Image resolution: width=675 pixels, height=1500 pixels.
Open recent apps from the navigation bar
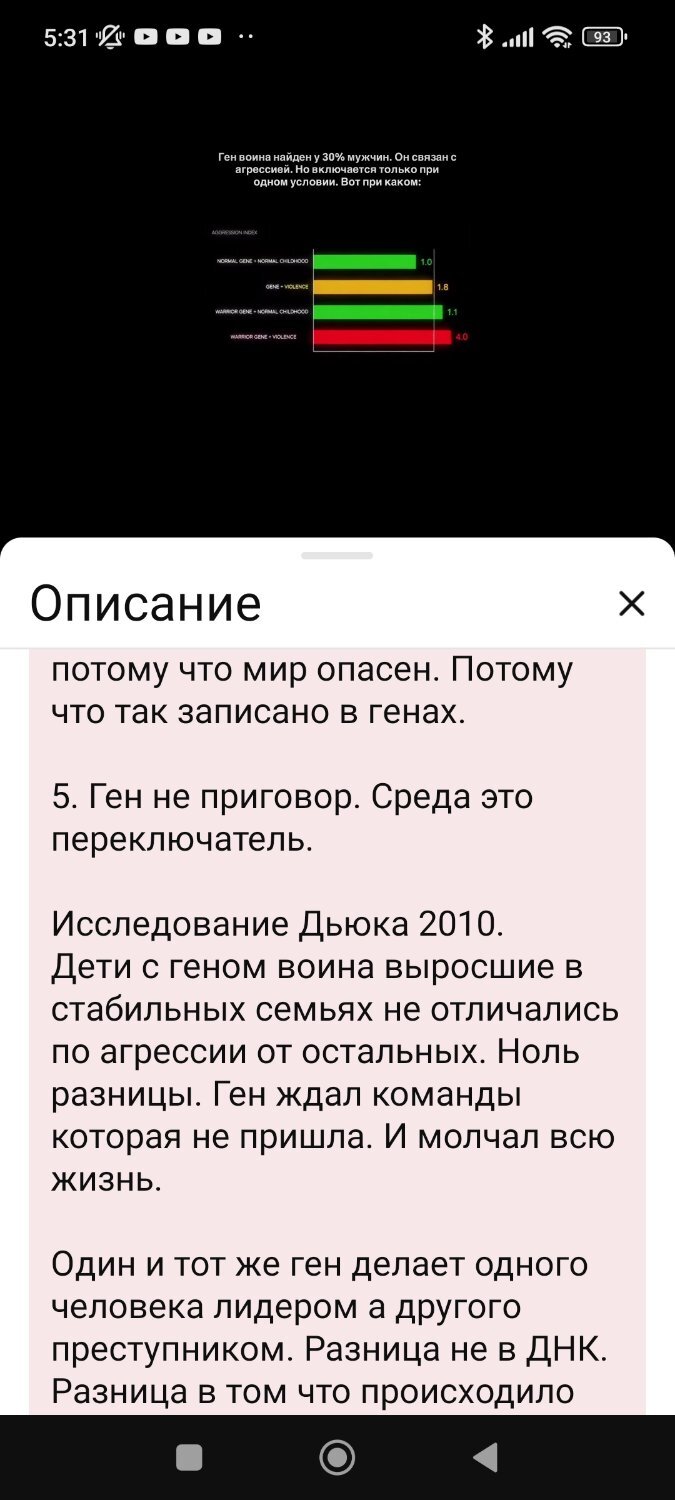(189, 1457)
